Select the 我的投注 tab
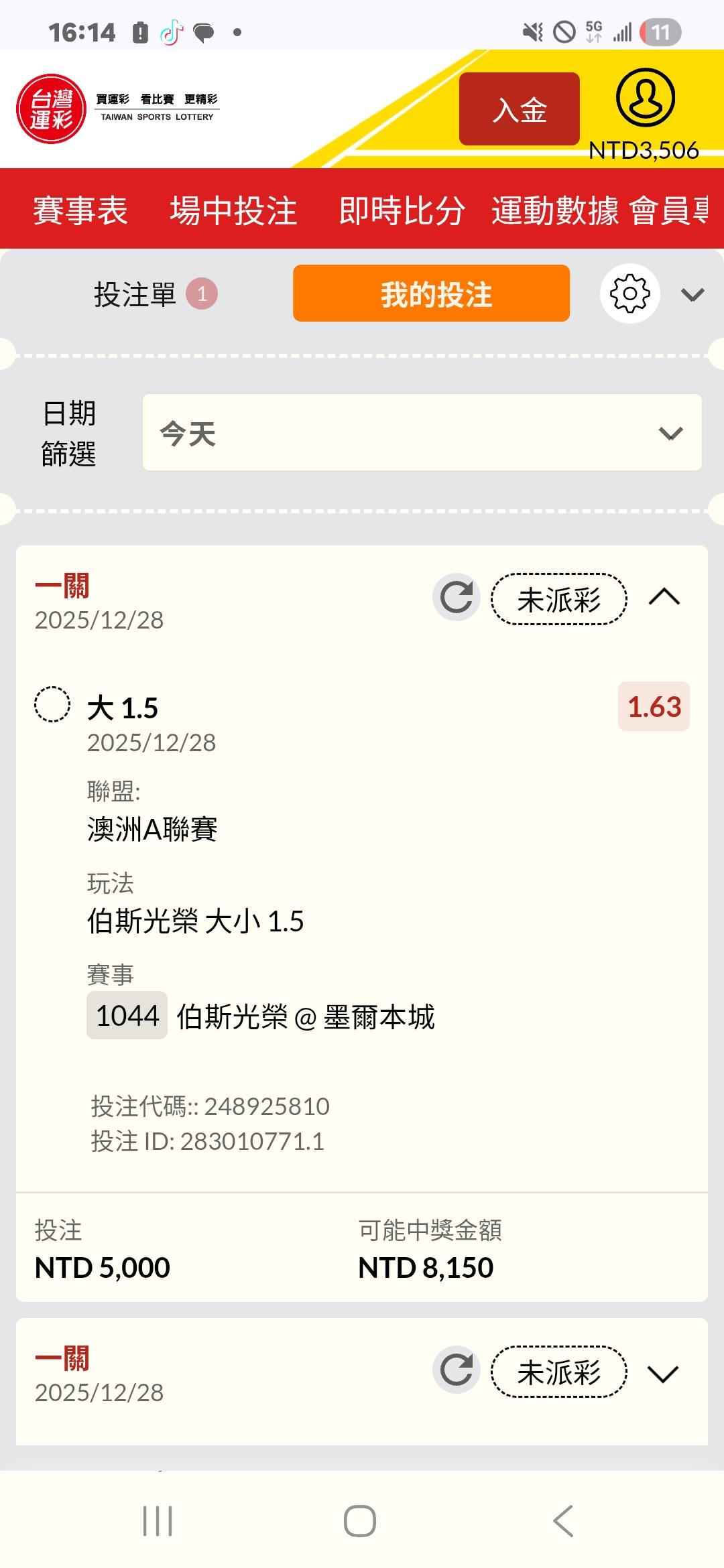This screenshot has height=1568, width=724. (x=431, y=293)
